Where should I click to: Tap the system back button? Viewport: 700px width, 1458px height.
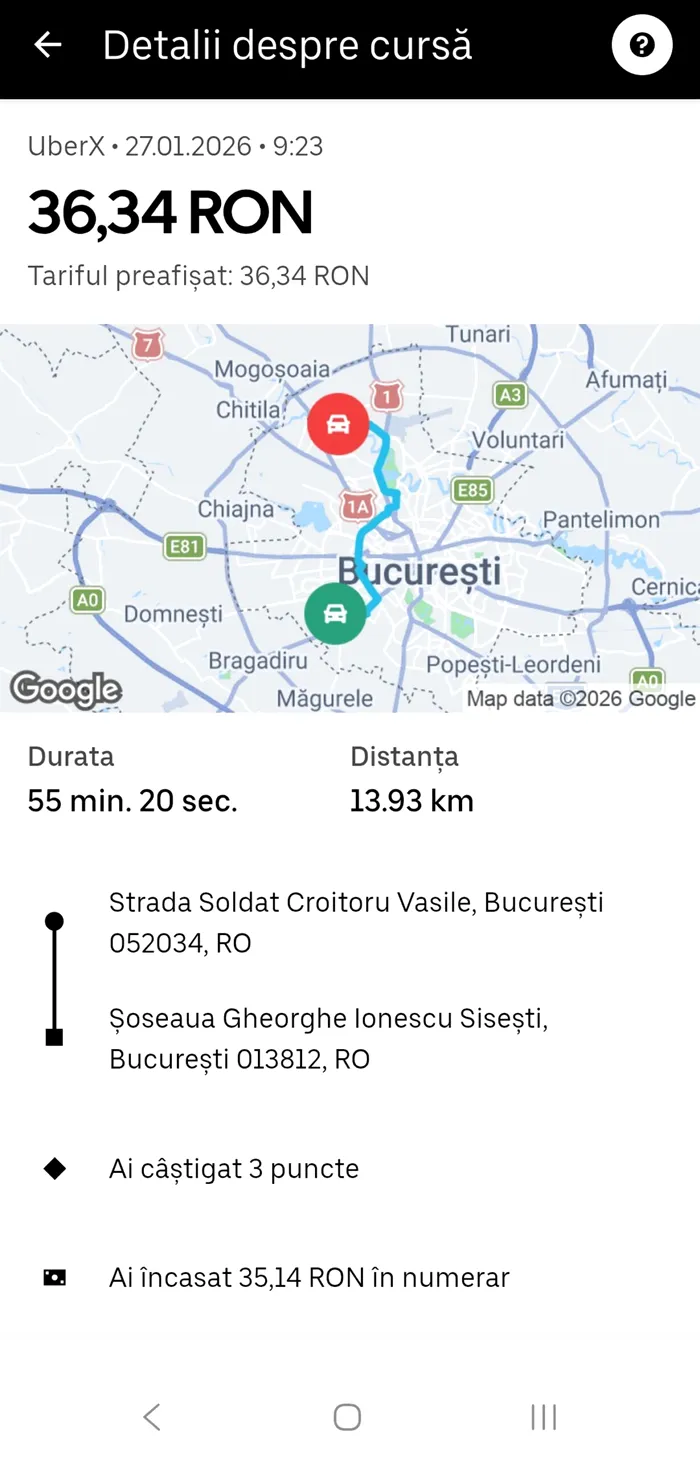click(x=152, y=1416)
